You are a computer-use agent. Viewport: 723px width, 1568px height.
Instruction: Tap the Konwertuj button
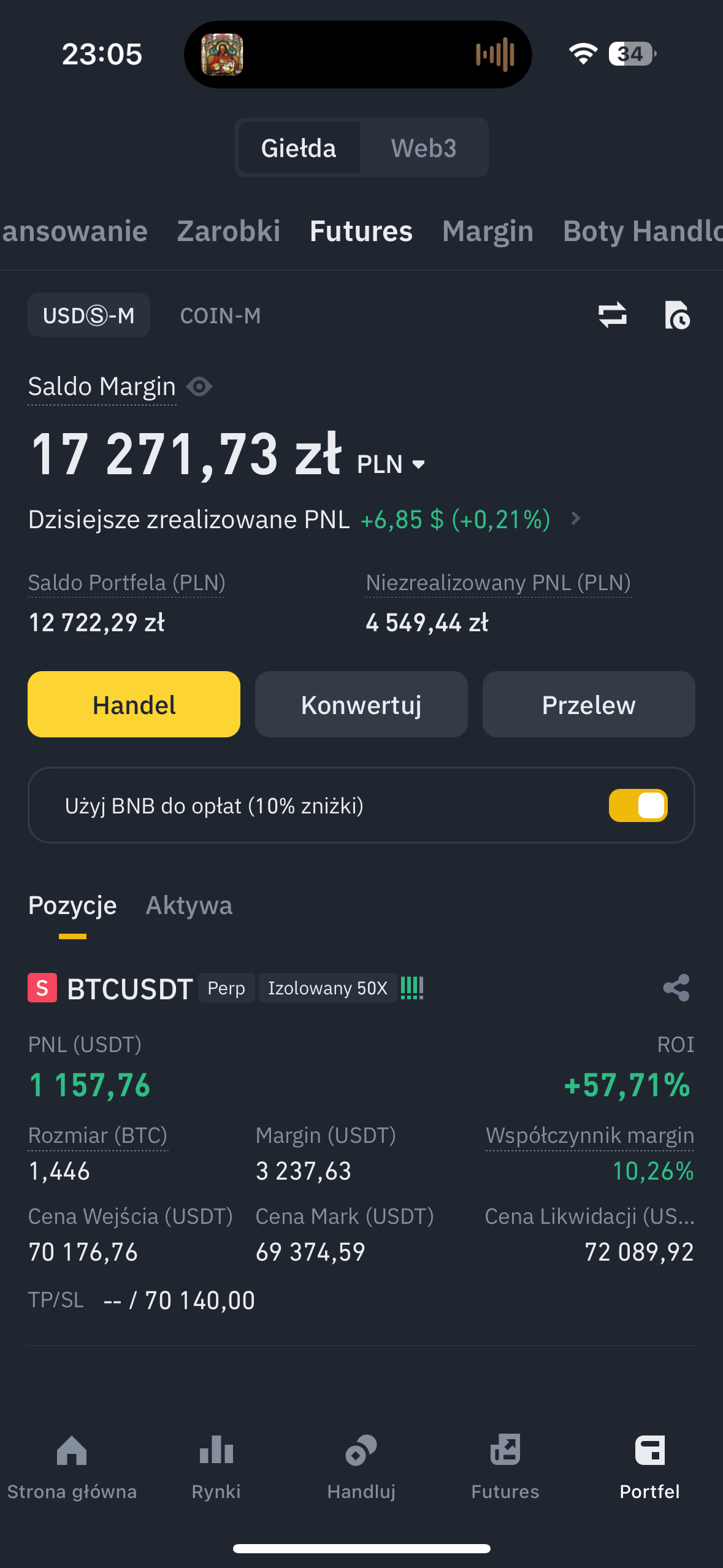point(361,704)
